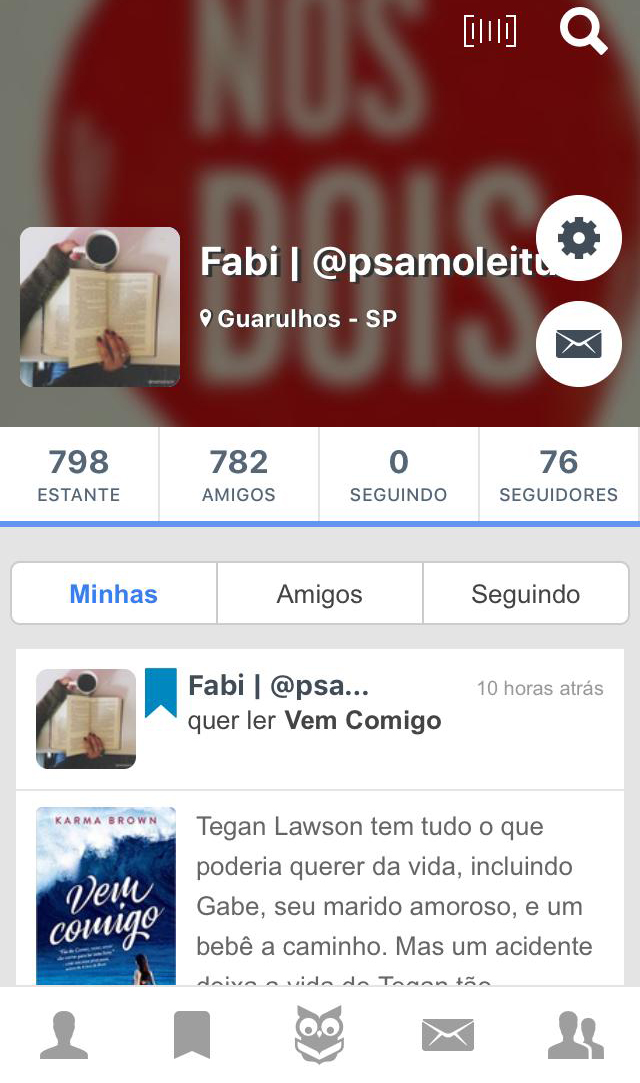Select the Minhas segment
The height and width of the screenshot is (1083, 640).
(114, 594)
